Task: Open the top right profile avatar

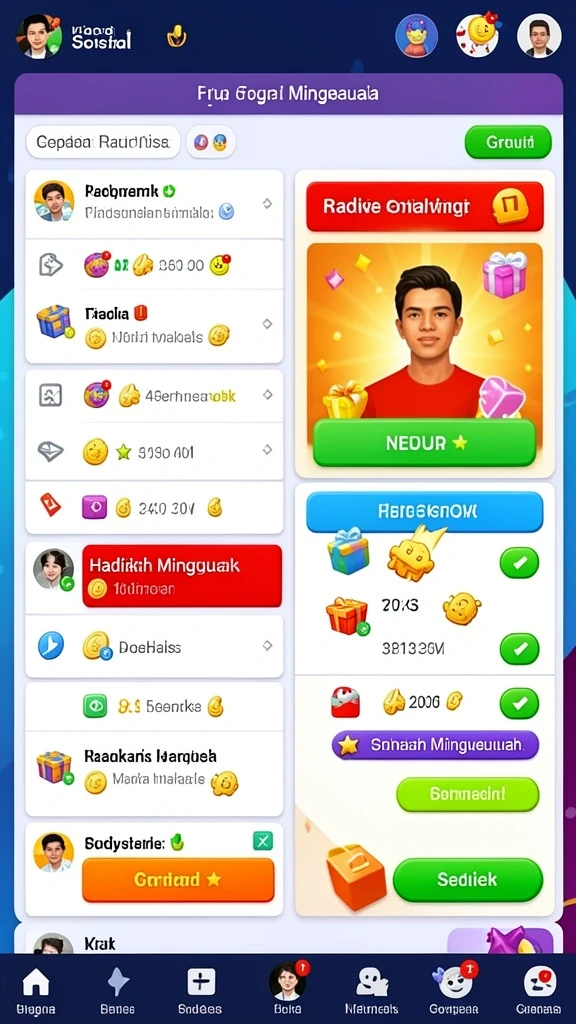Action: tap(539, 35)
